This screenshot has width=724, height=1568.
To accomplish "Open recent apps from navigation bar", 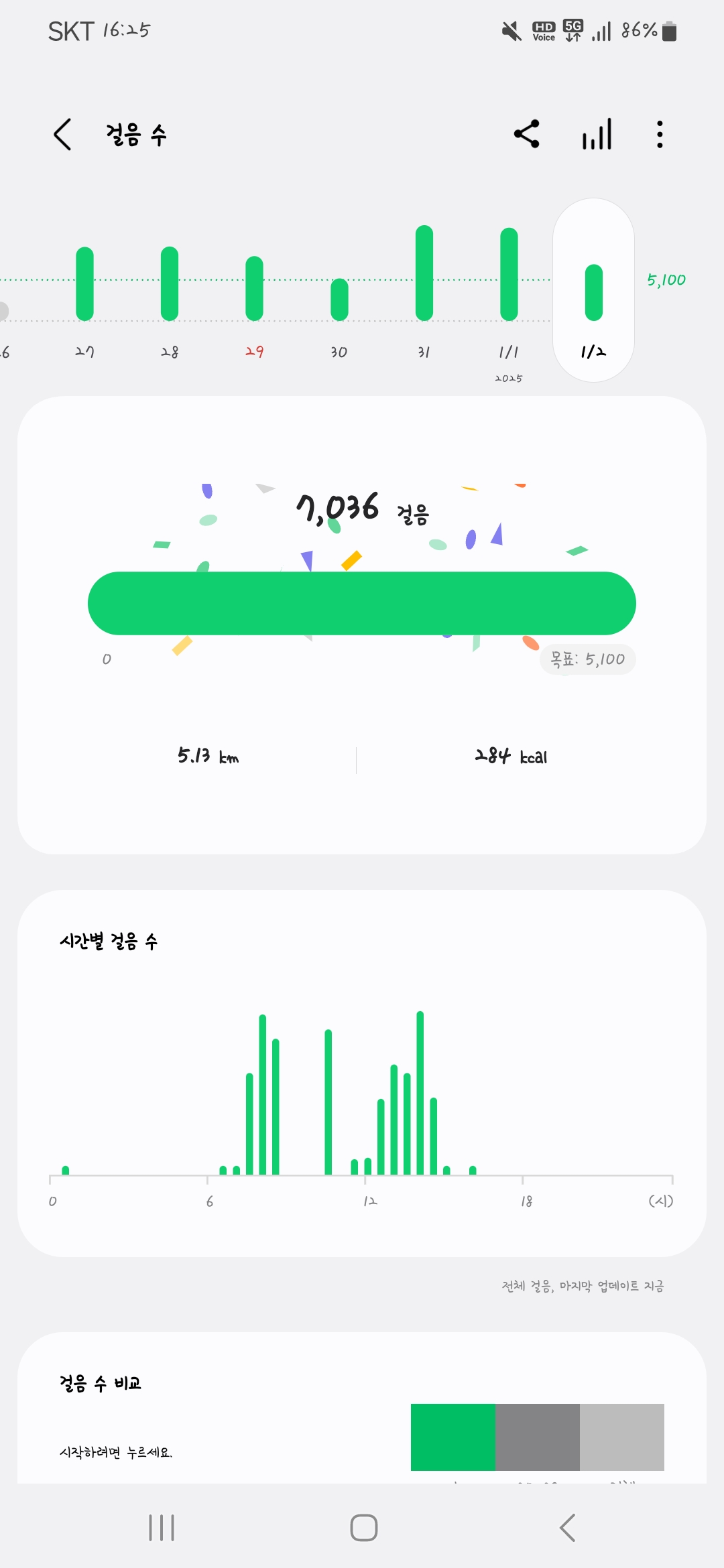I will [162, 1528].
